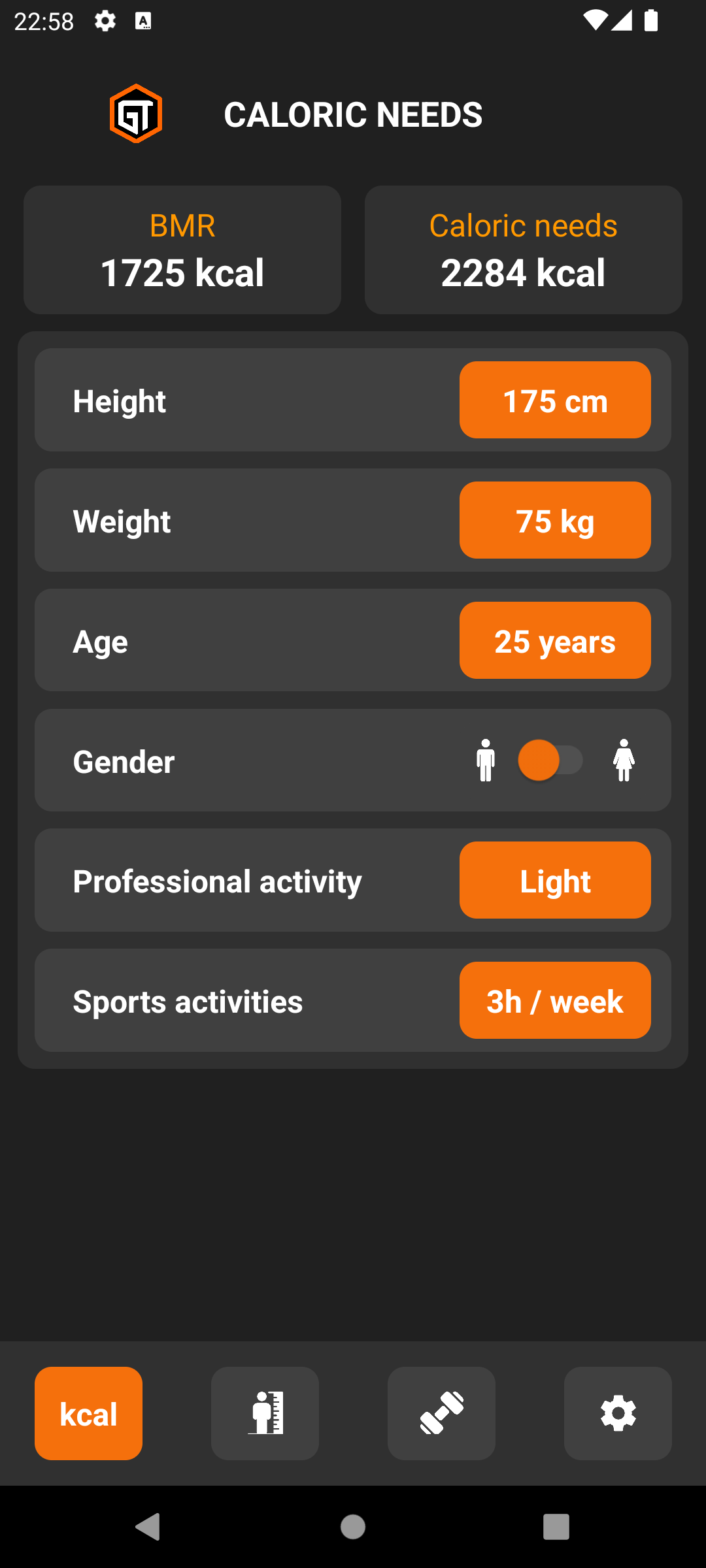
Task: Open the body measurement tab
Action: [x=265, y=1413]
